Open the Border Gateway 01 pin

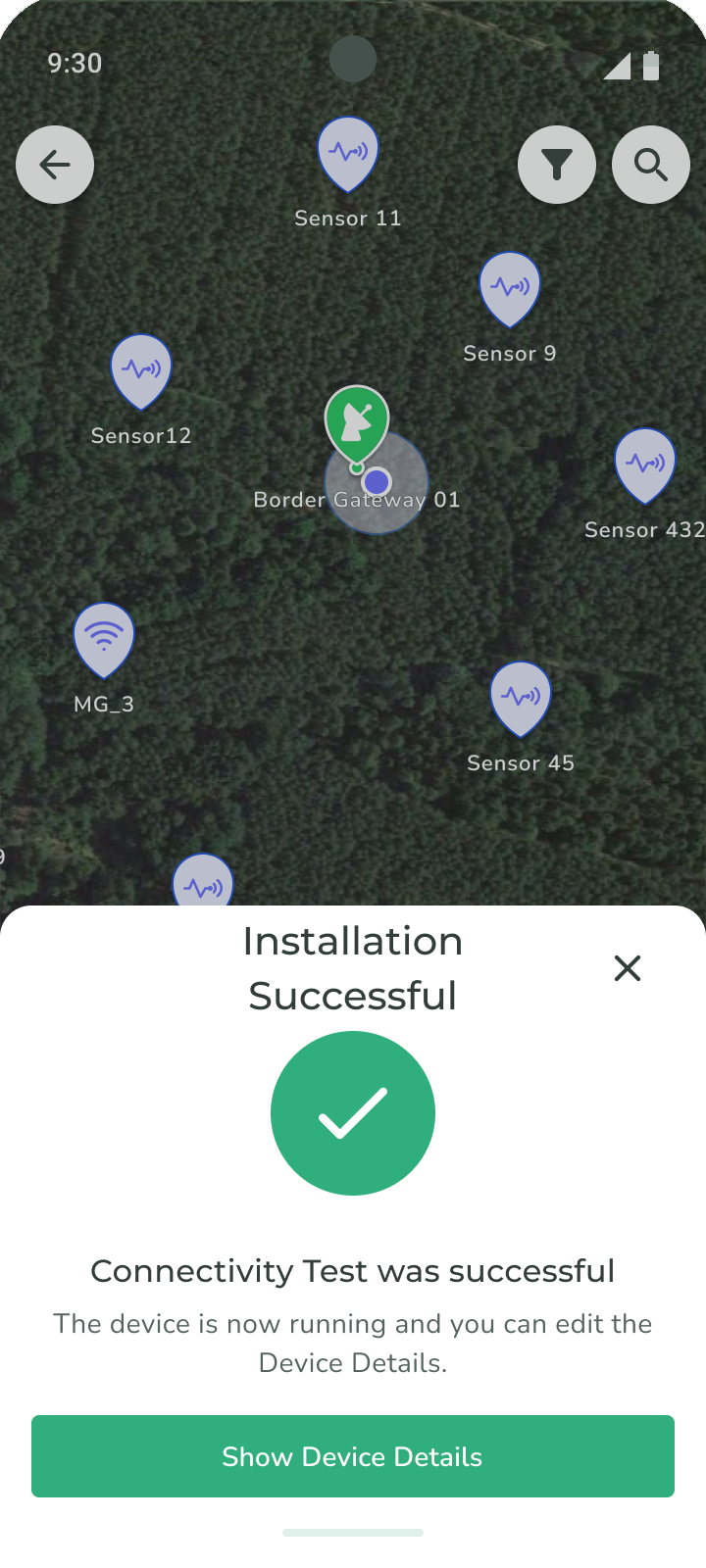[x=357, y=423]
